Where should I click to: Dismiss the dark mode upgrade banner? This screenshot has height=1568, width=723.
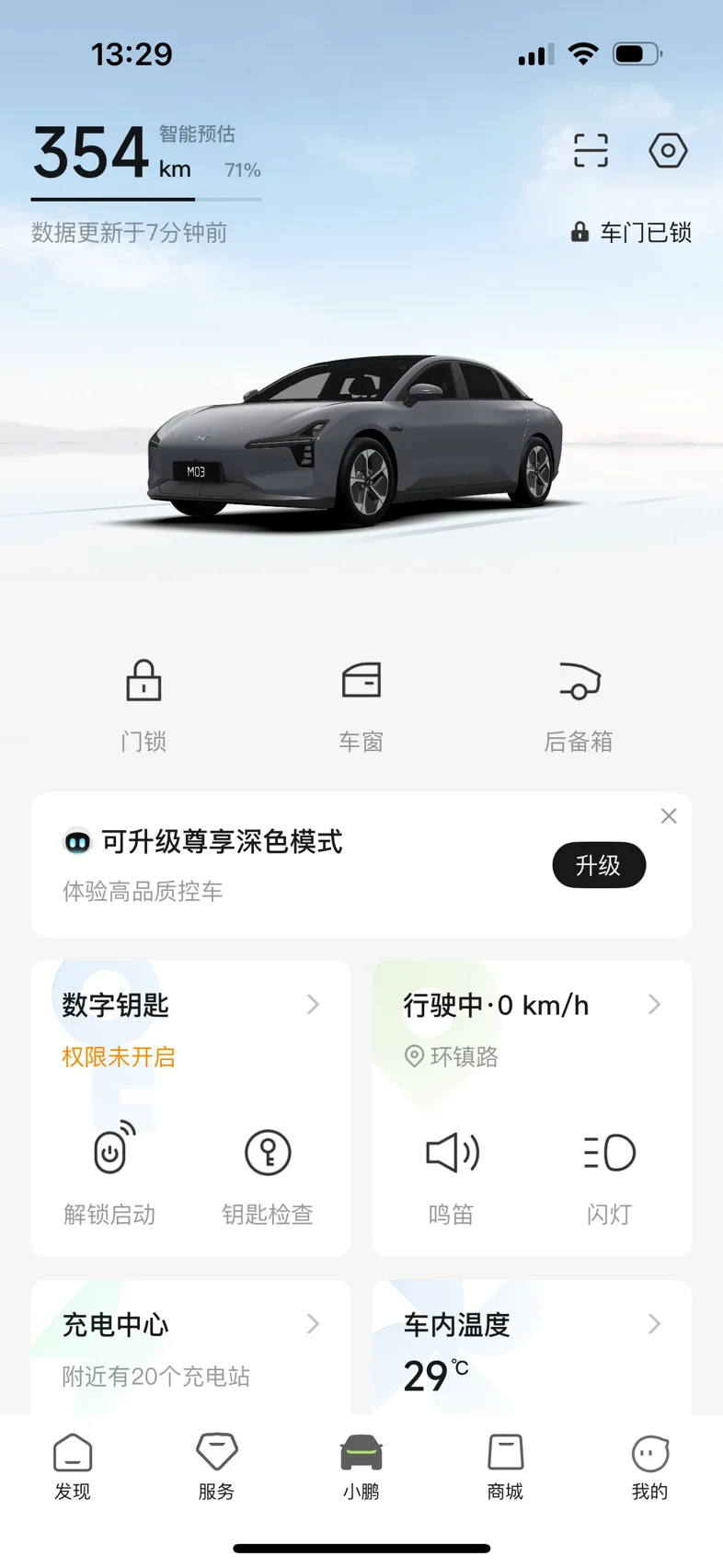point(669,816)
